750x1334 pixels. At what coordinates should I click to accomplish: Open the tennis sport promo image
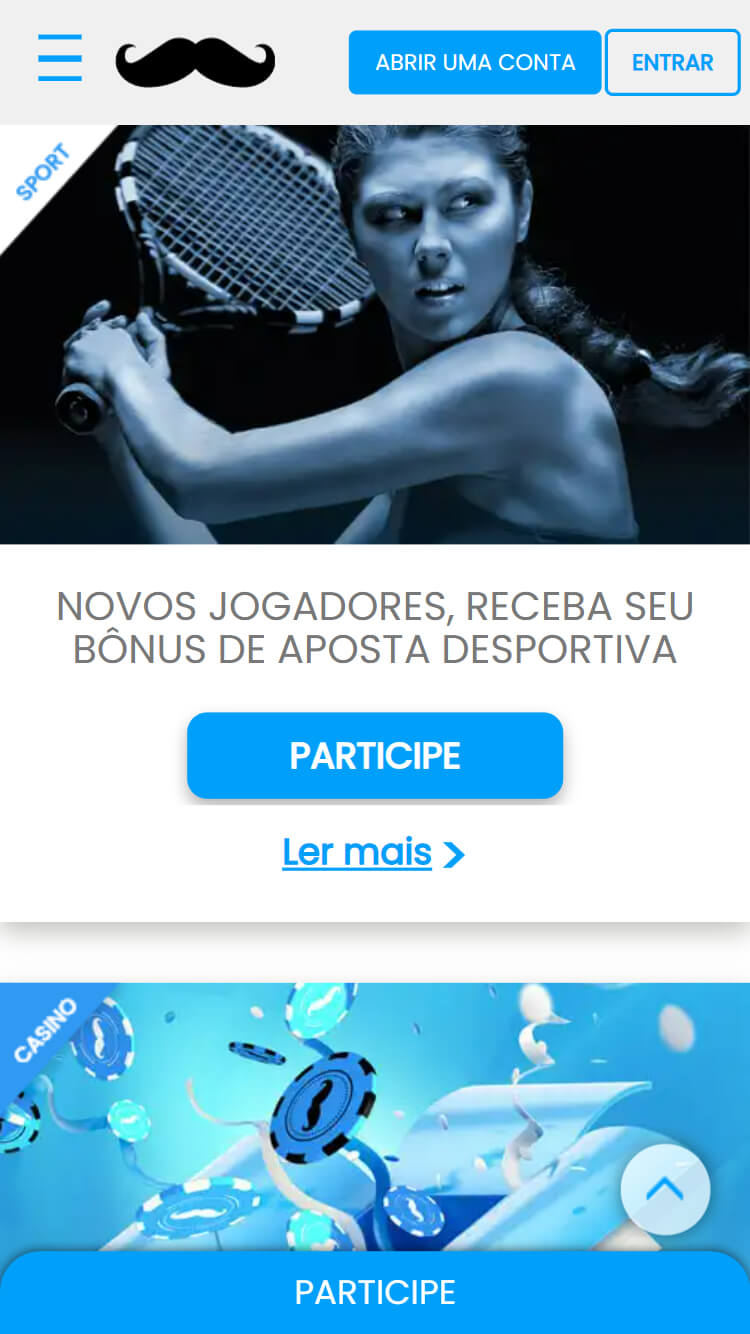click(375, 334)
